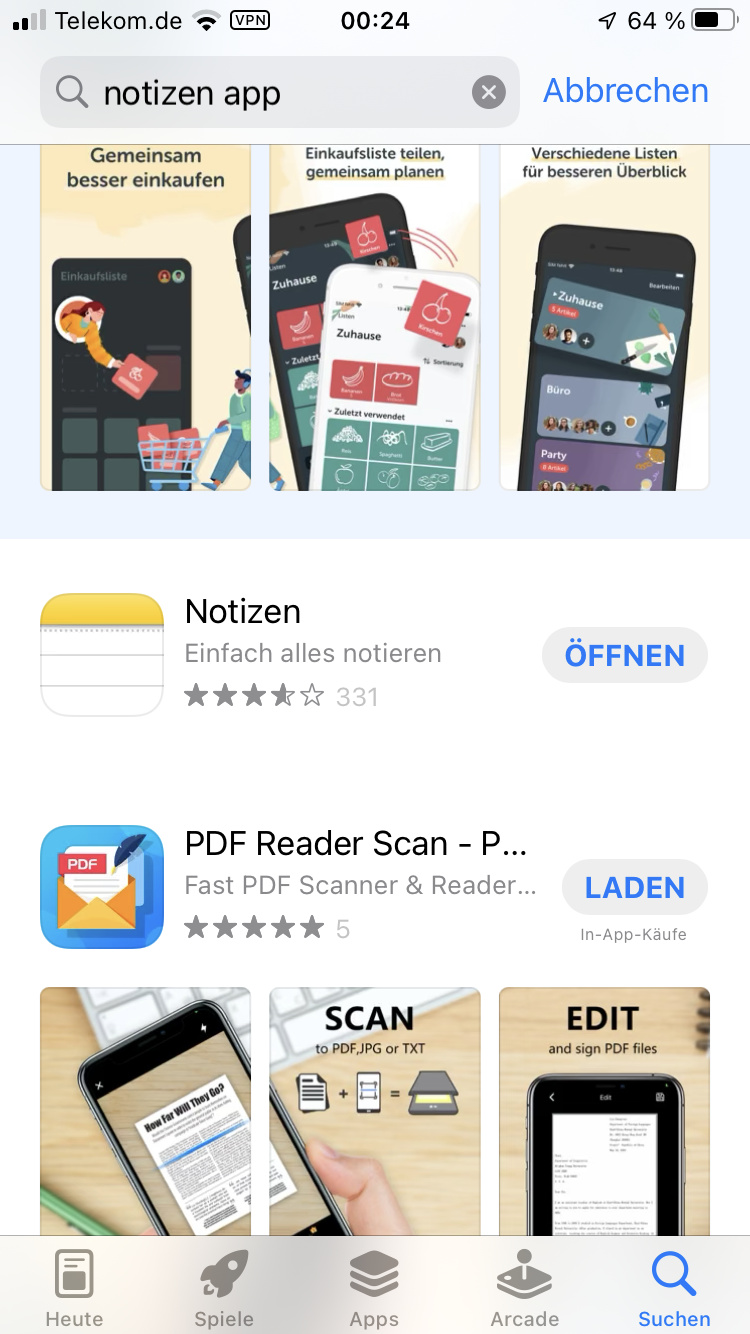Select the Suchen tab
Screen dimensions: 750x1334
pos(675,1288)
